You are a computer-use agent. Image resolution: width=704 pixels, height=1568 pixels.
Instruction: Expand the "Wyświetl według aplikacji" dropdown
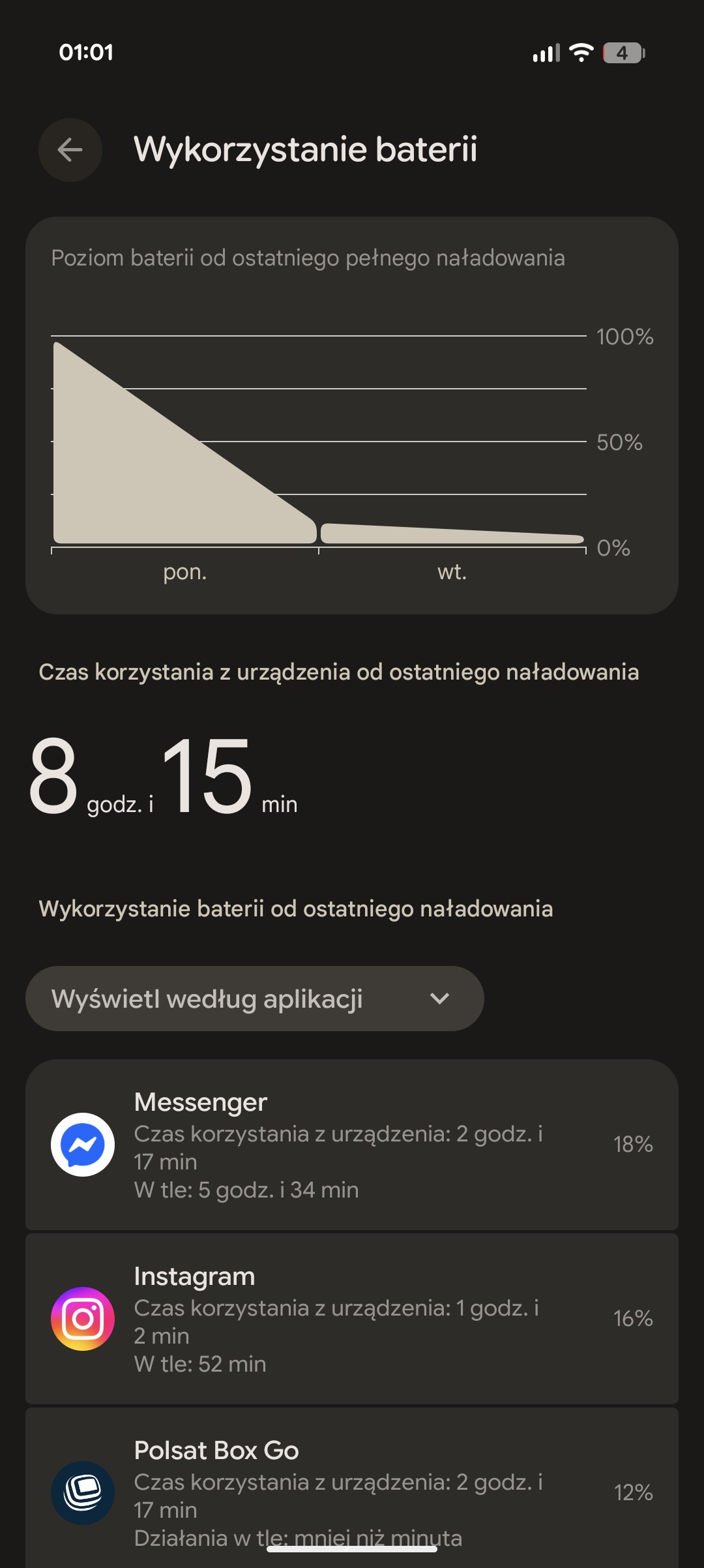pos(254,999)
